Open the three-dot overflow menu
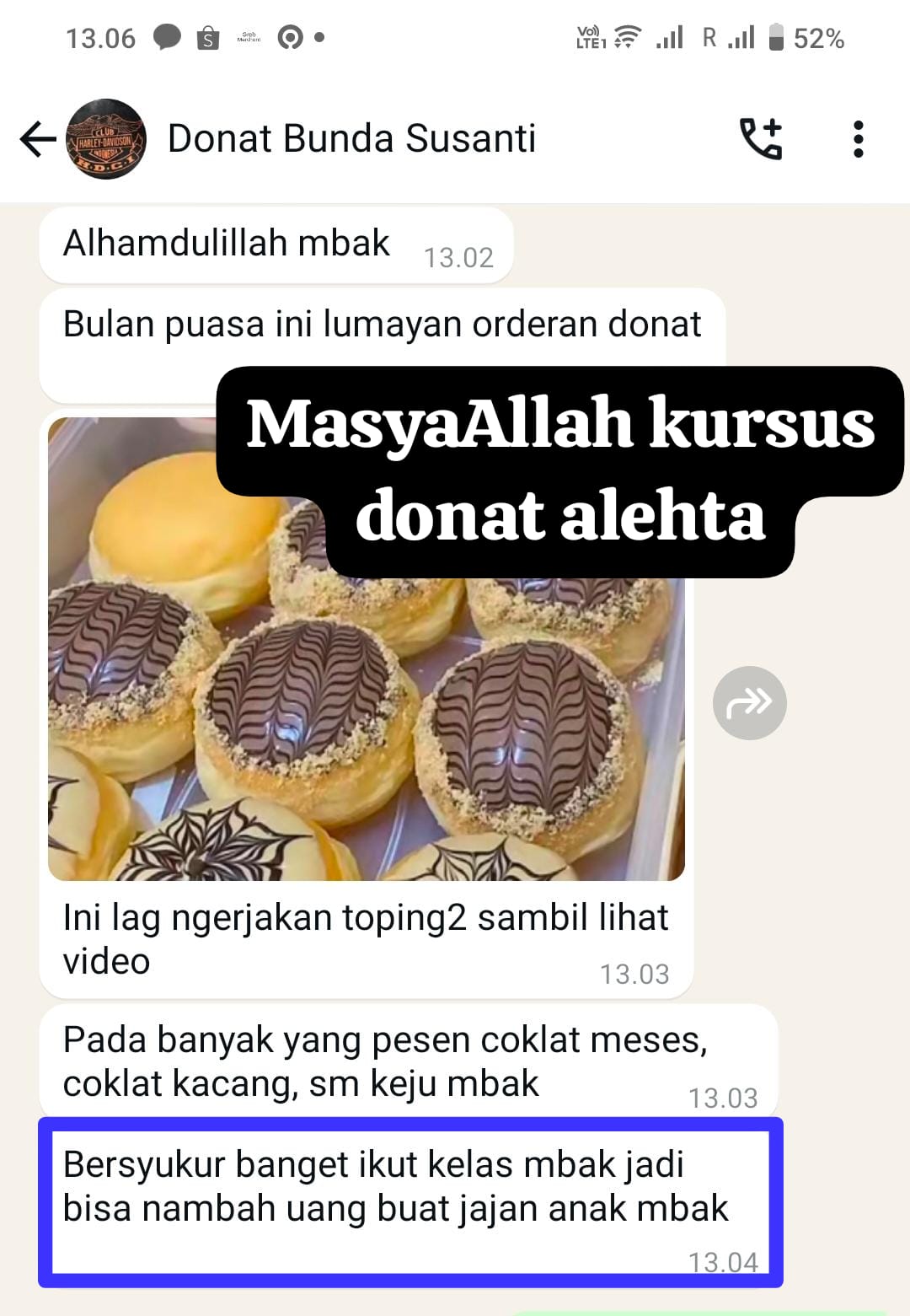910x1316 pixels. click(858, 139)
